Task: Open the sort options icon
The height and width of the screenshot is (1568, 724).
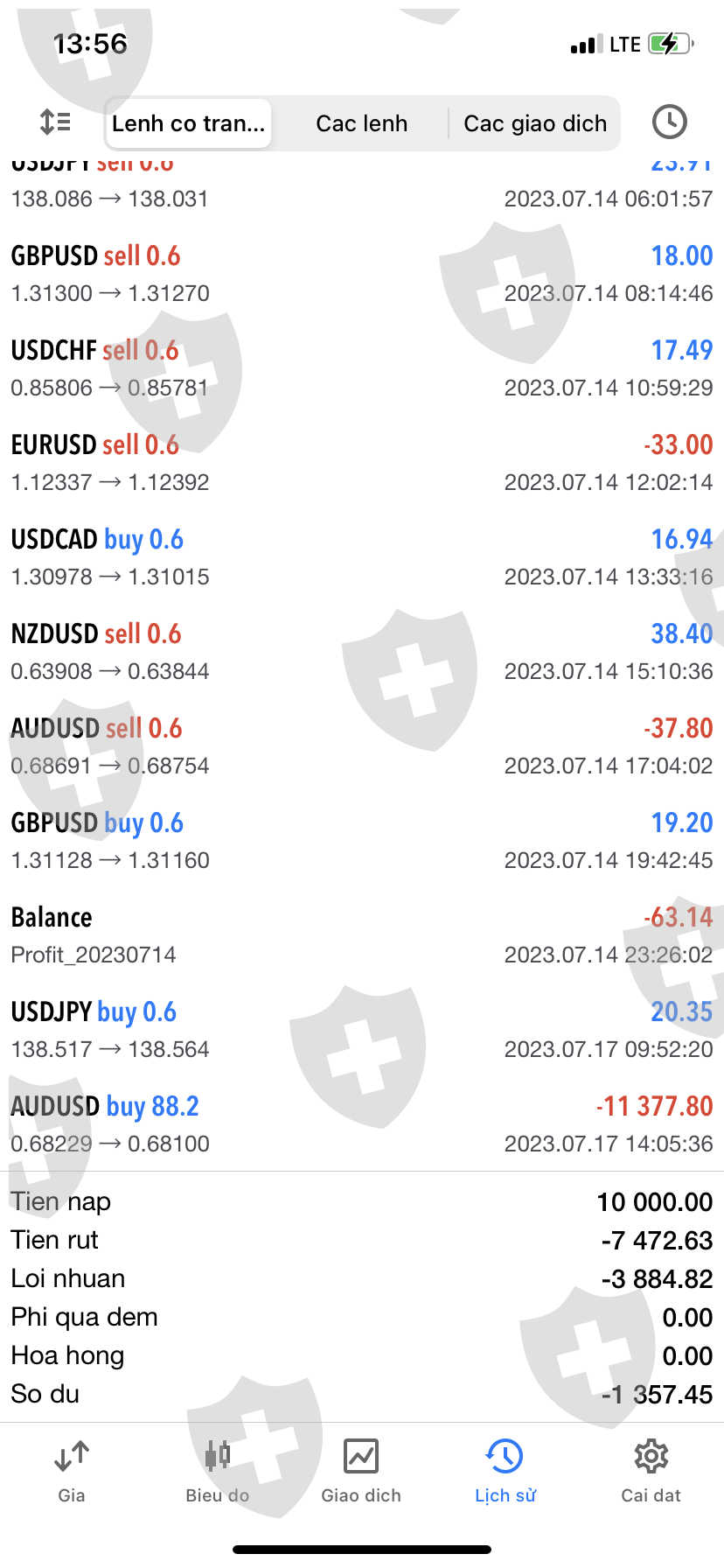Action: coord(55,122)
